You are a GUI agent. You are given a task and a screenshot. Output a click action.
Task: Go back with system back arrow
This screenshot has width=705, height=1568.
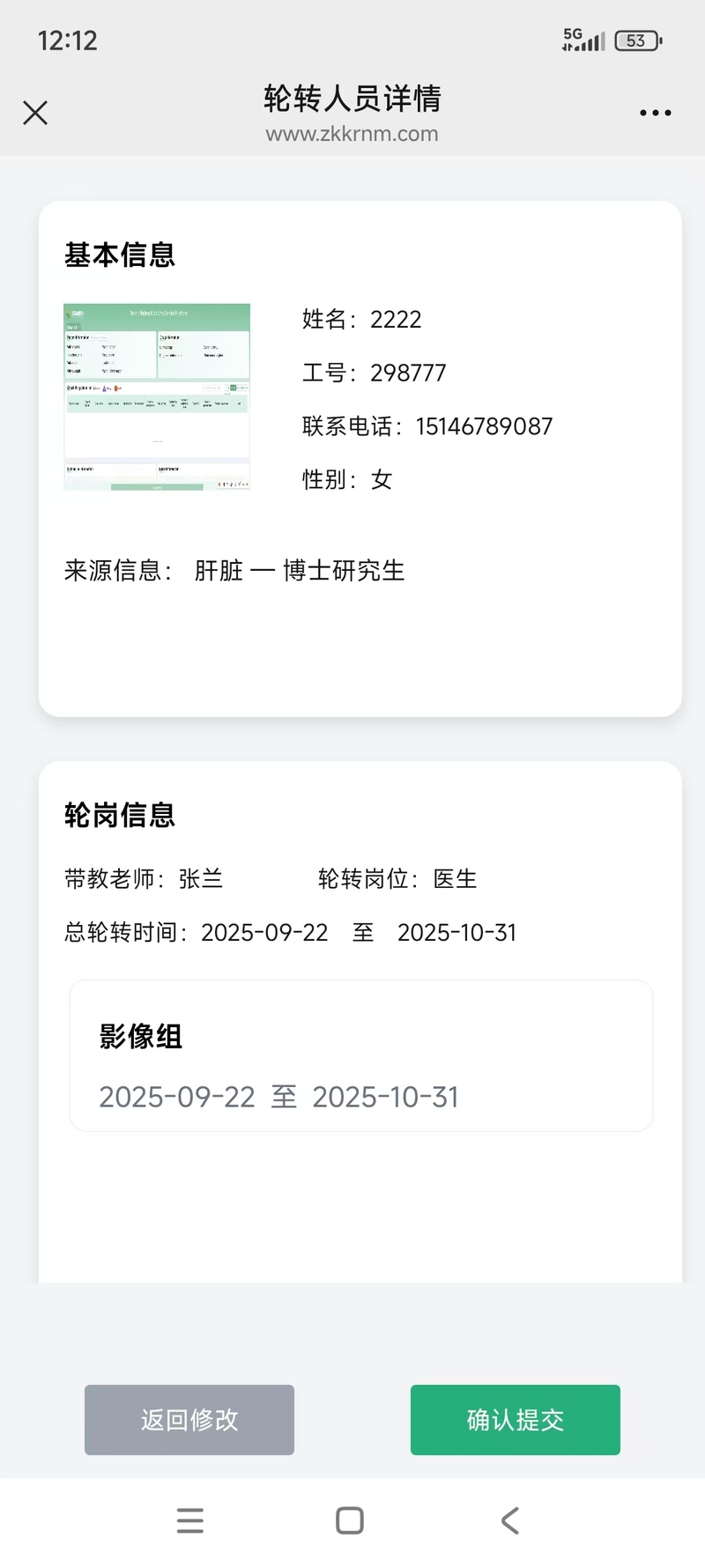point(510,1520)
